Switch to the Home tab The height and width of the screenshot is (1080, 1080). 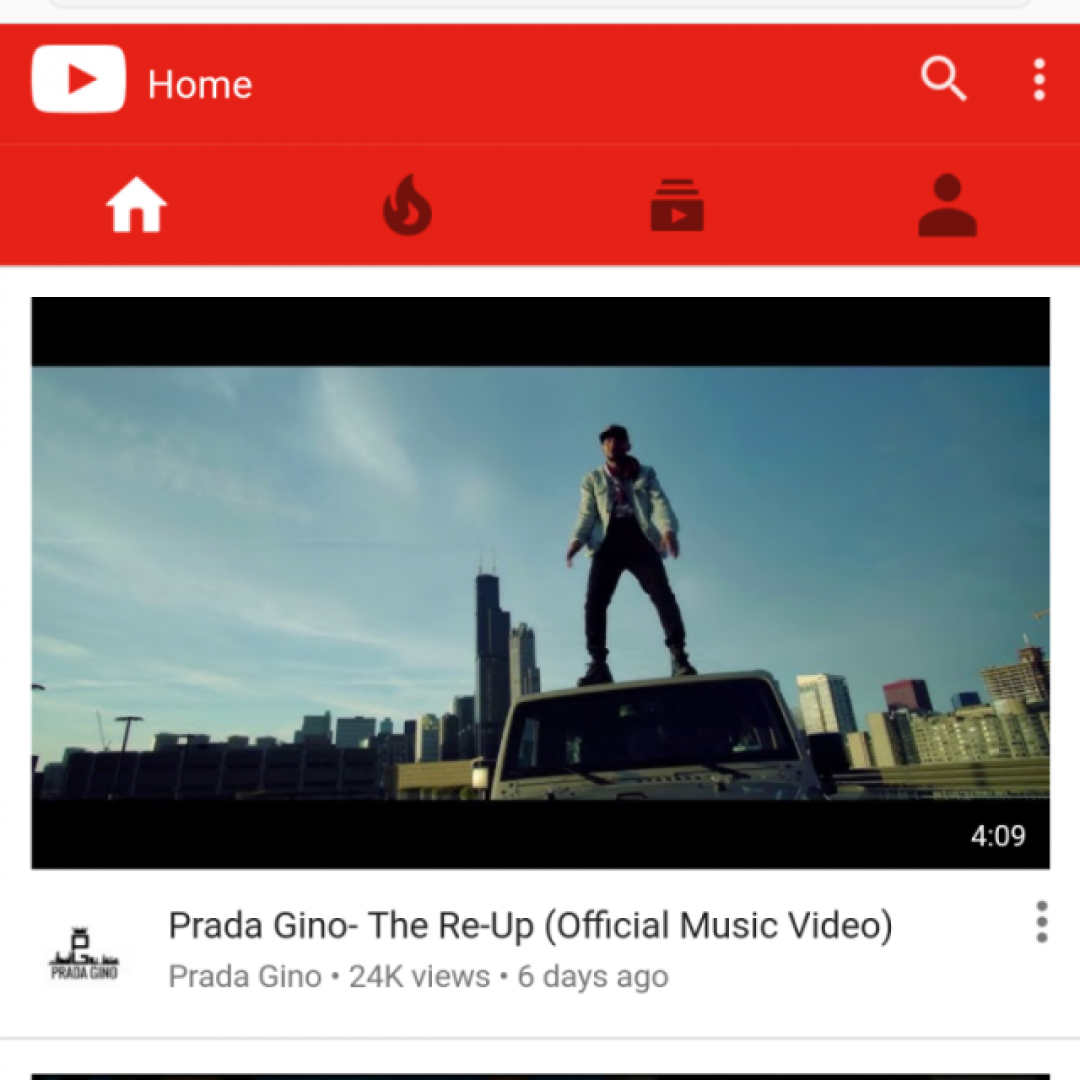136,206
